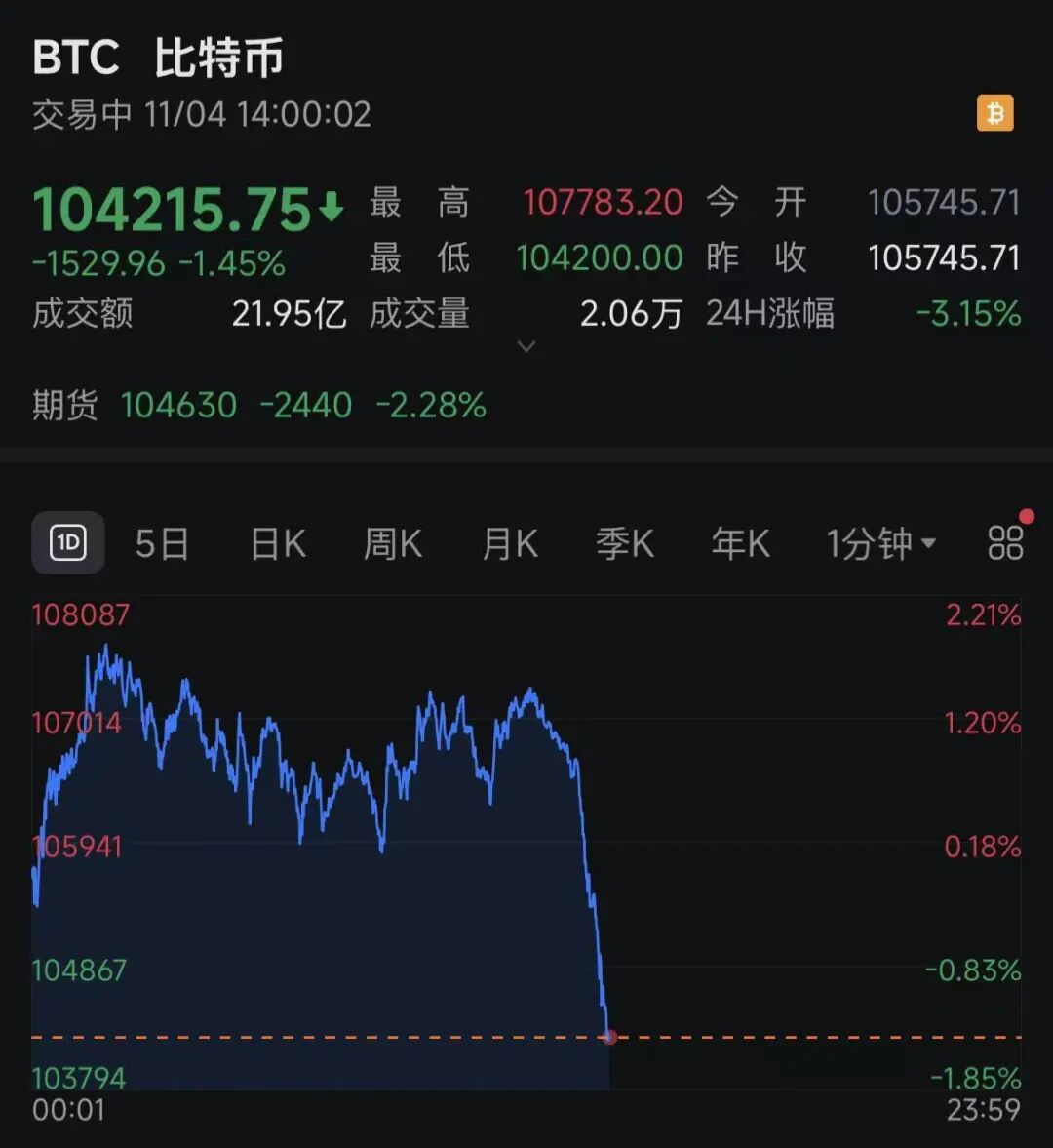This screenshot has height=1148, width=1053.
Task: Switch to the 5日 tab
Action: (162, 544)
